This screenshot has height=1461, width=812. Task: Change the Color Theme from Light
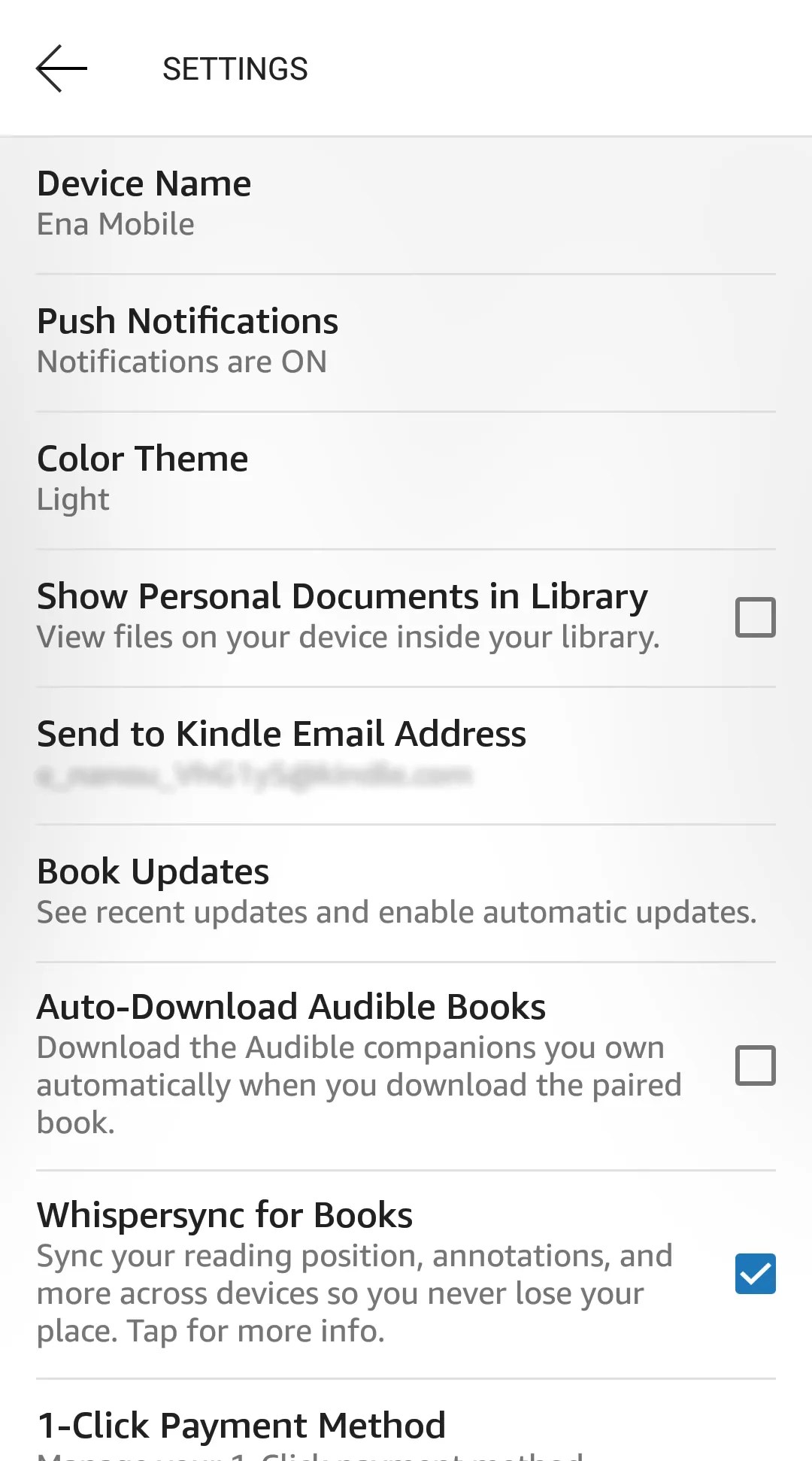pyautogui.click(x=143, y=458)
